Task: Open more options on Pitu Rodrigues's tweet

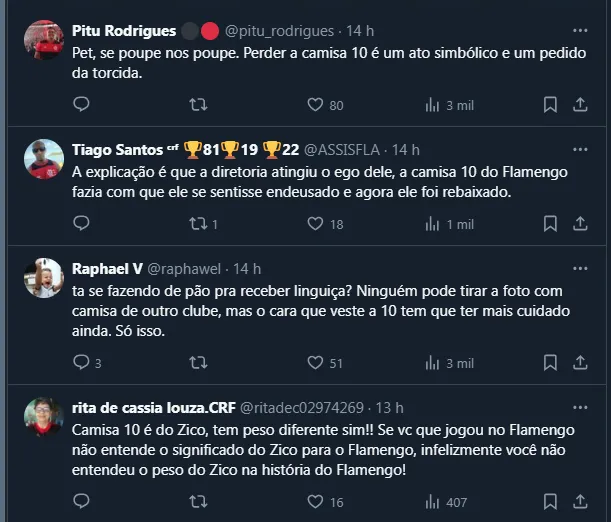Action: (580, 29)
